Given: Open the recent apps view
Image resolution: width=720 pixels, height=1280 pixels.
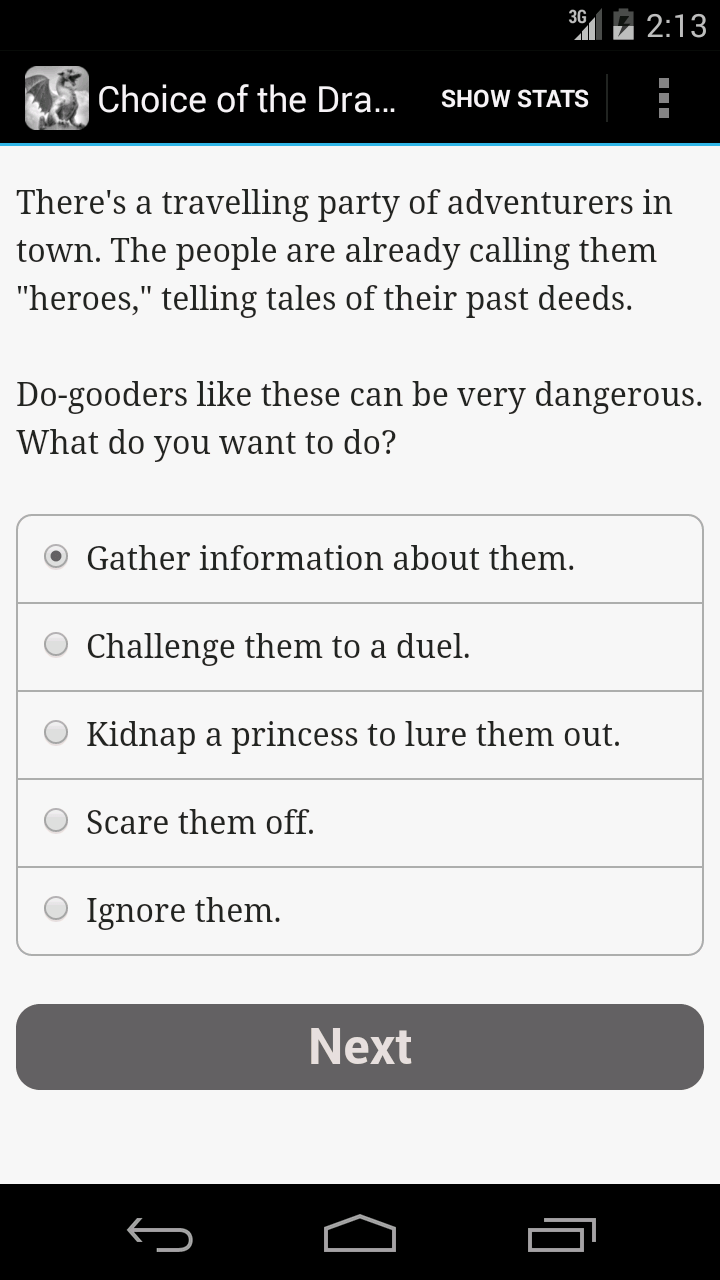Looking at the screenshot, I should [x=561, y=1236].
